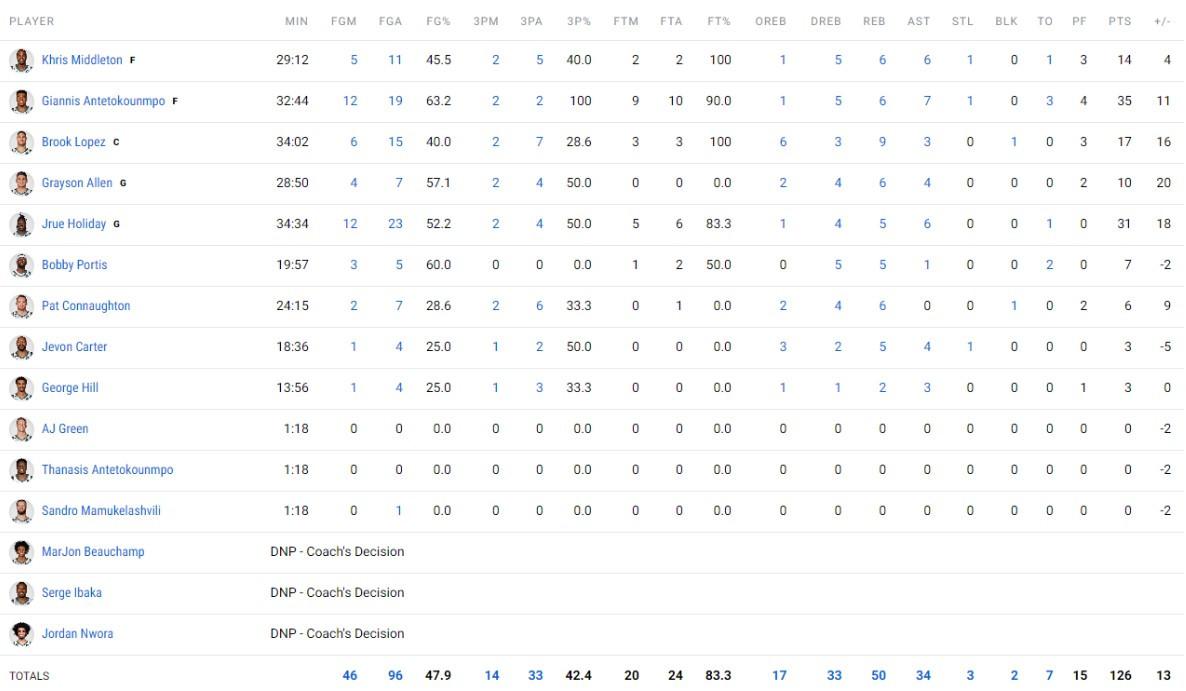Screen dimensions: 1186x691
Task: Open AJ Green's player profile
Action: pos(65,429)
